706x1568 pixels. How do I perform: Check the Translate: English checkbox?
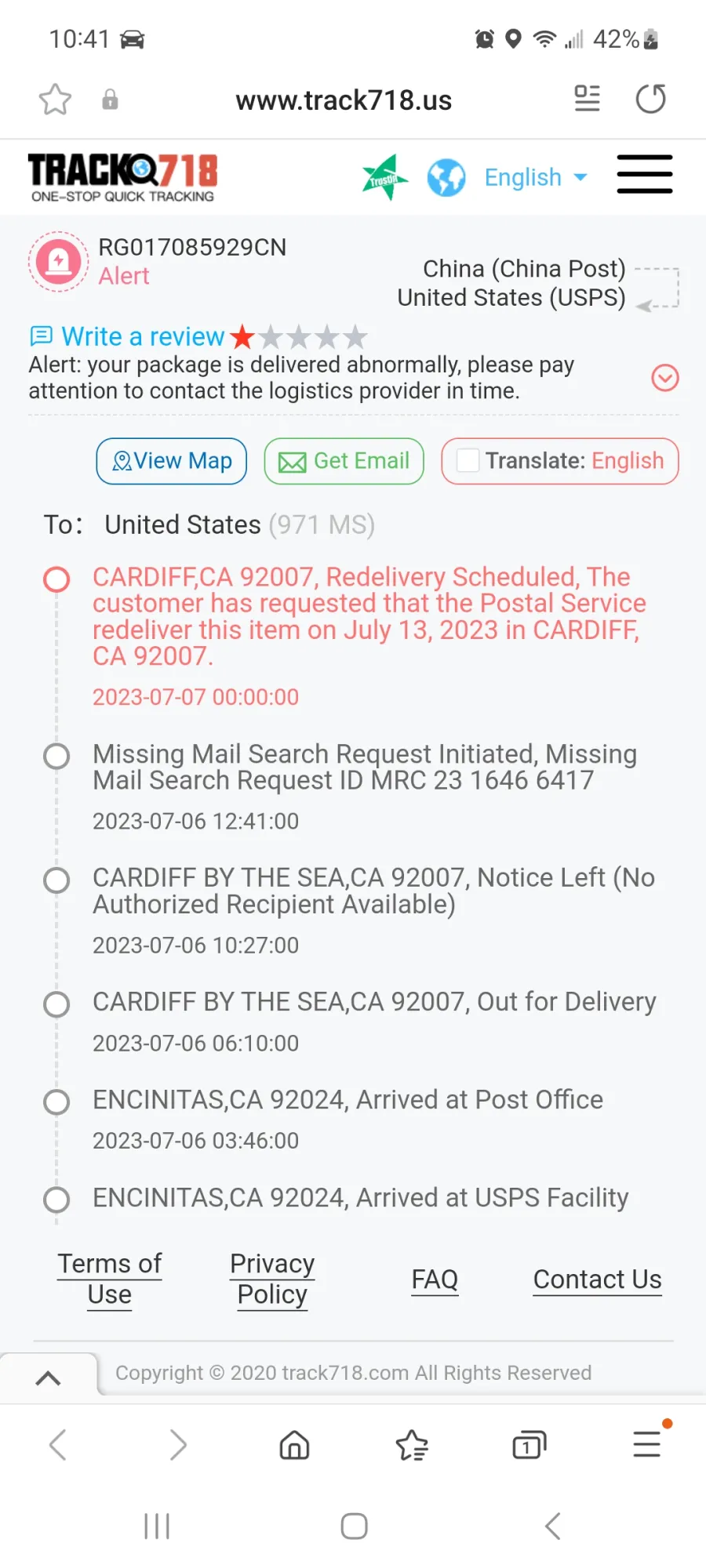pyautogui.click(x=468, y=460)
